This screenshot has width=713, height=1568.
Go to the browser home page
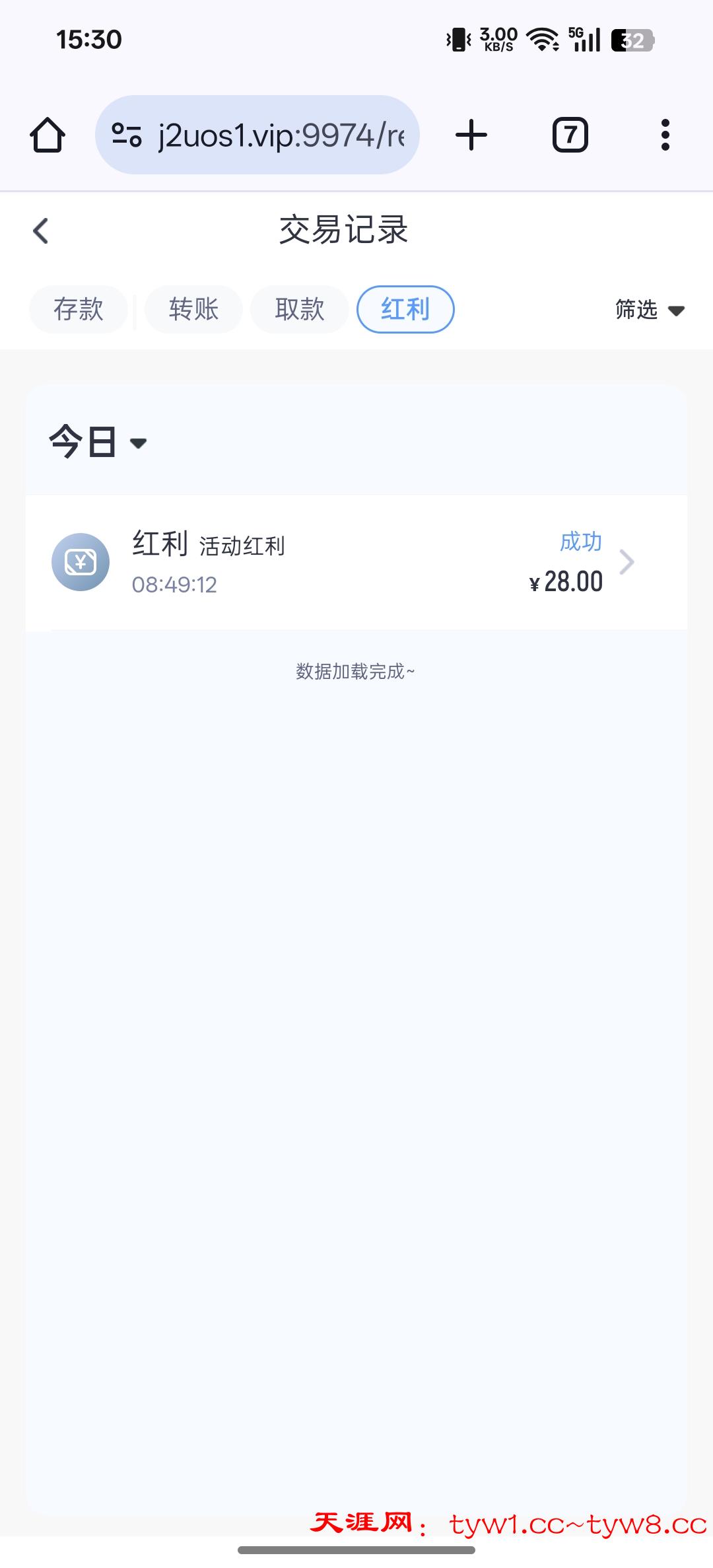tap(48, 135)
